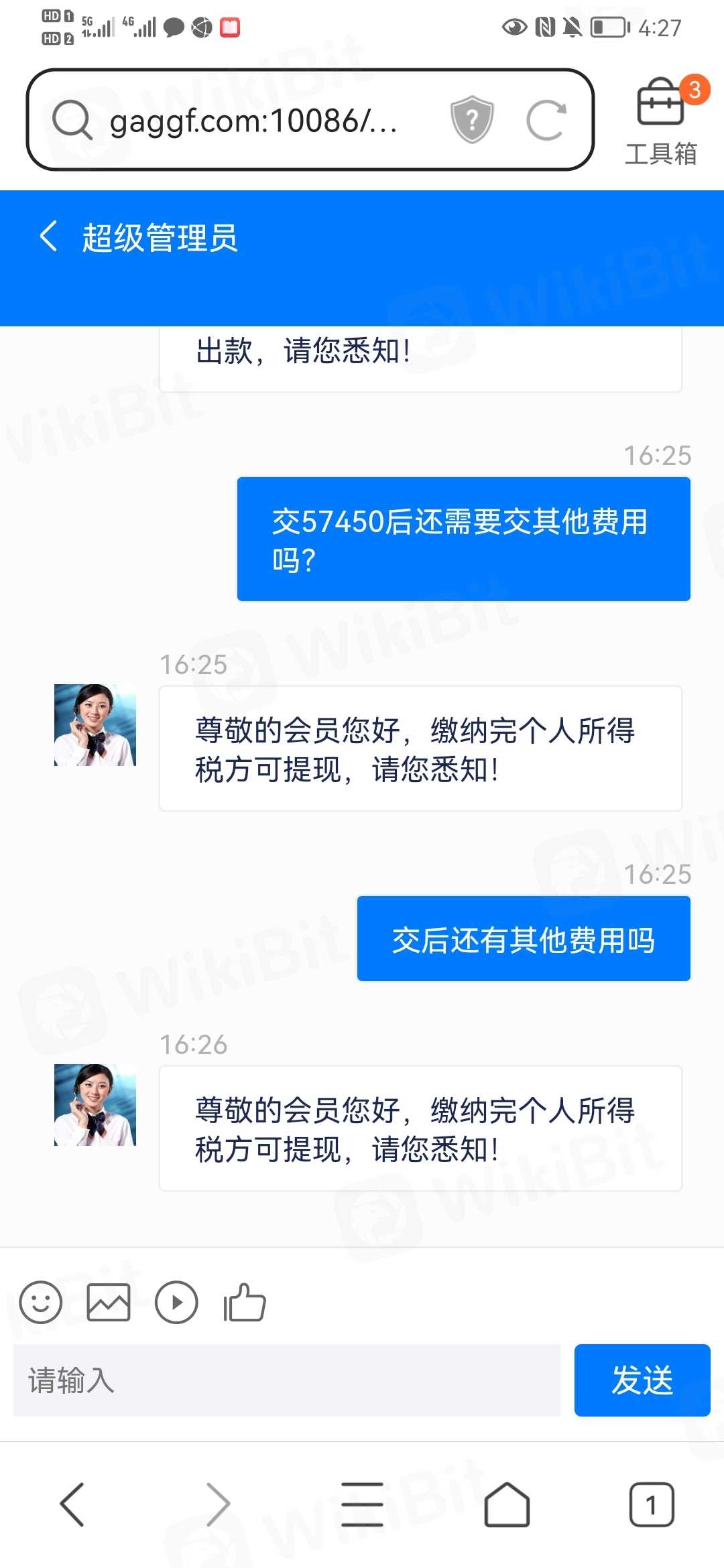Go back from the 超级管理员 chat
Image resolution: width=724 pixels, height=1568 pixels.
(x=48, y=237)
